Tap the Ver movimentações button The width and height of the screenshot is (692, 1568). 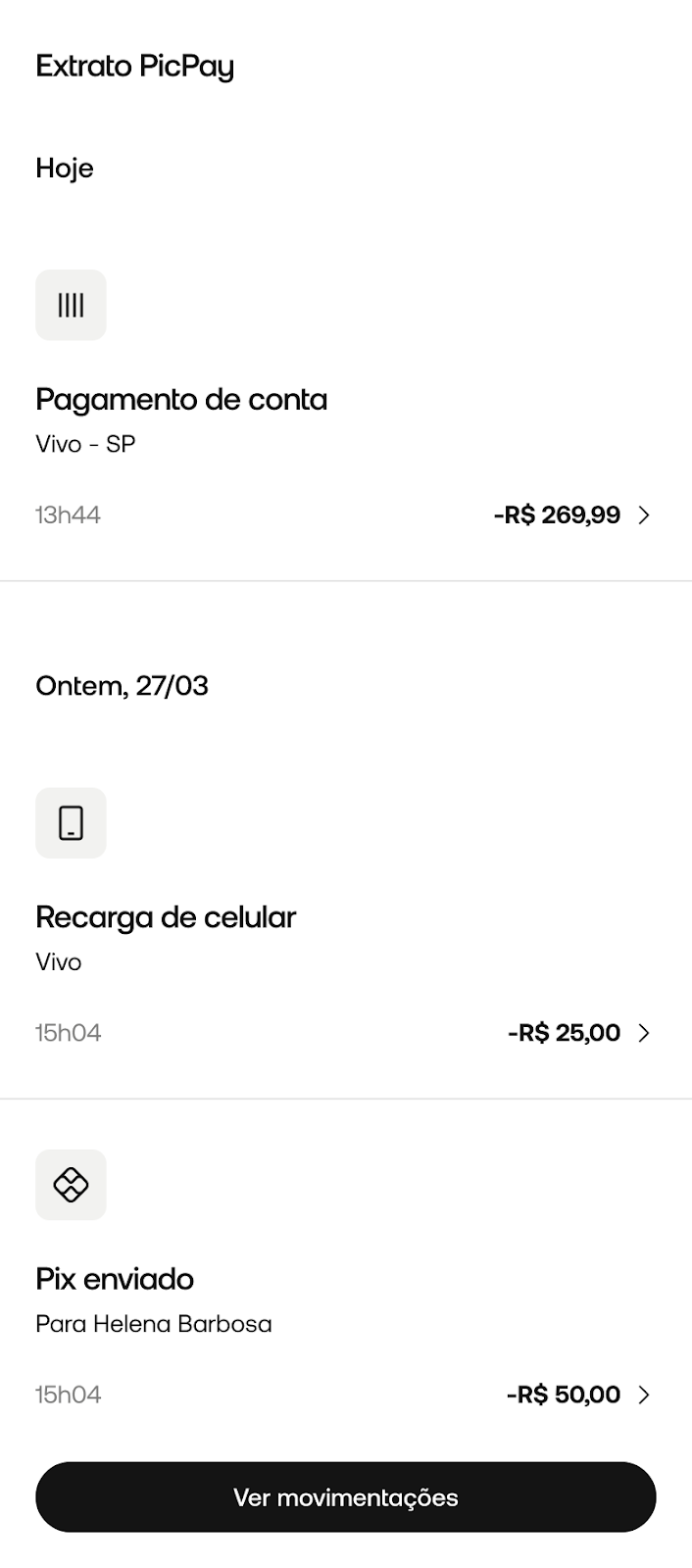coord(345,1496)
